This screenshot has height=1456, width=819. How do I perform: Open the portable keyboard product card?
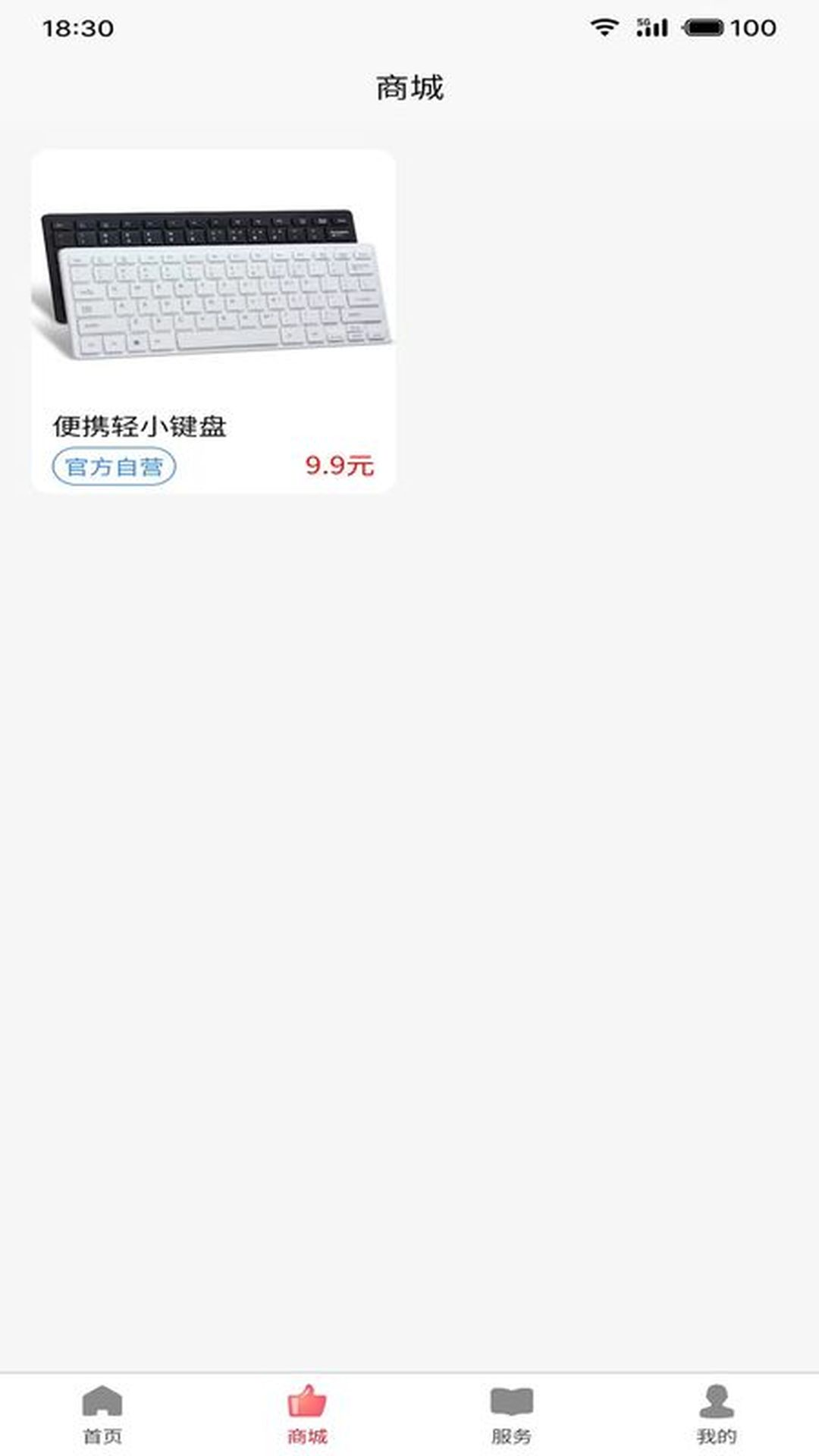click(x=213, y=318)
